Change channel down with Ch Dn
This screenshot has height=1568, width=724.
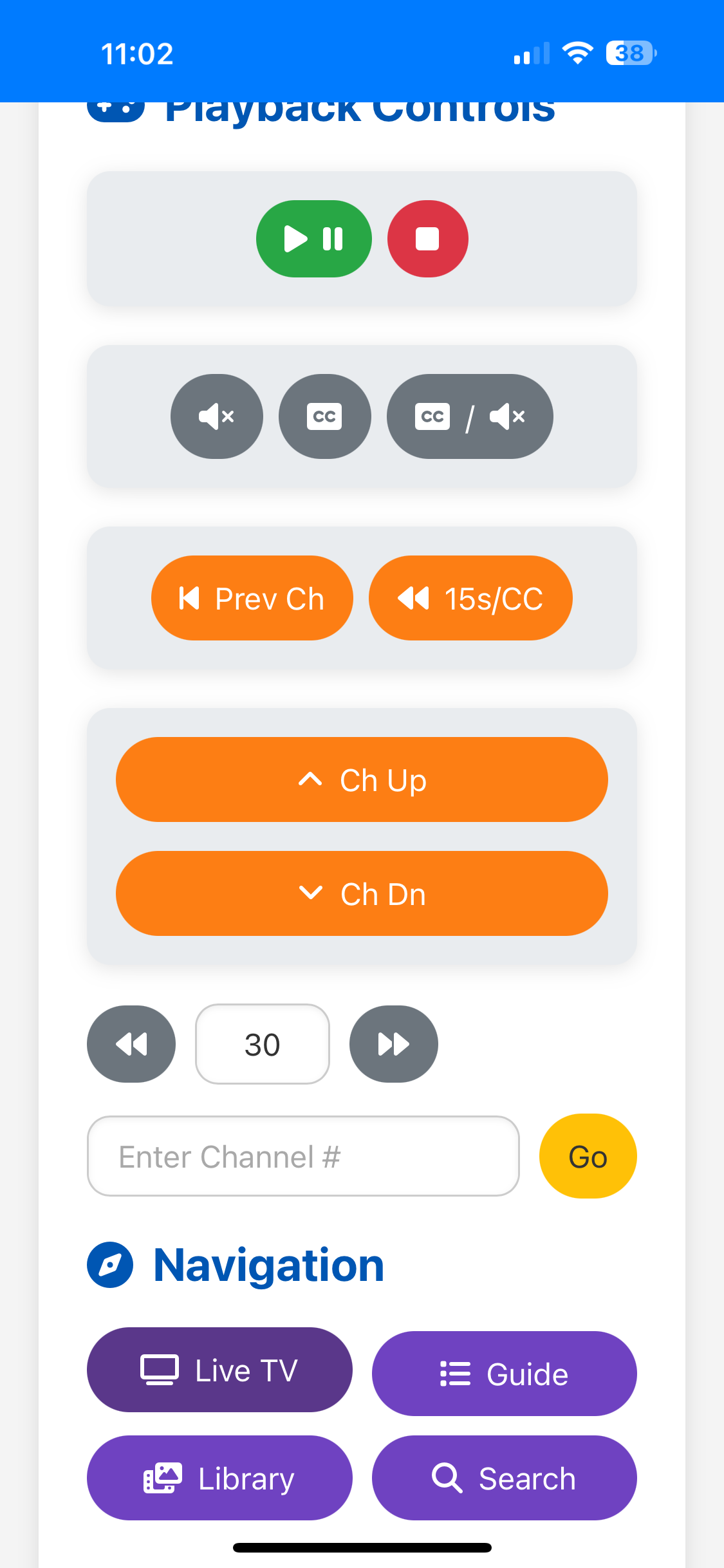tap(362, 893)
